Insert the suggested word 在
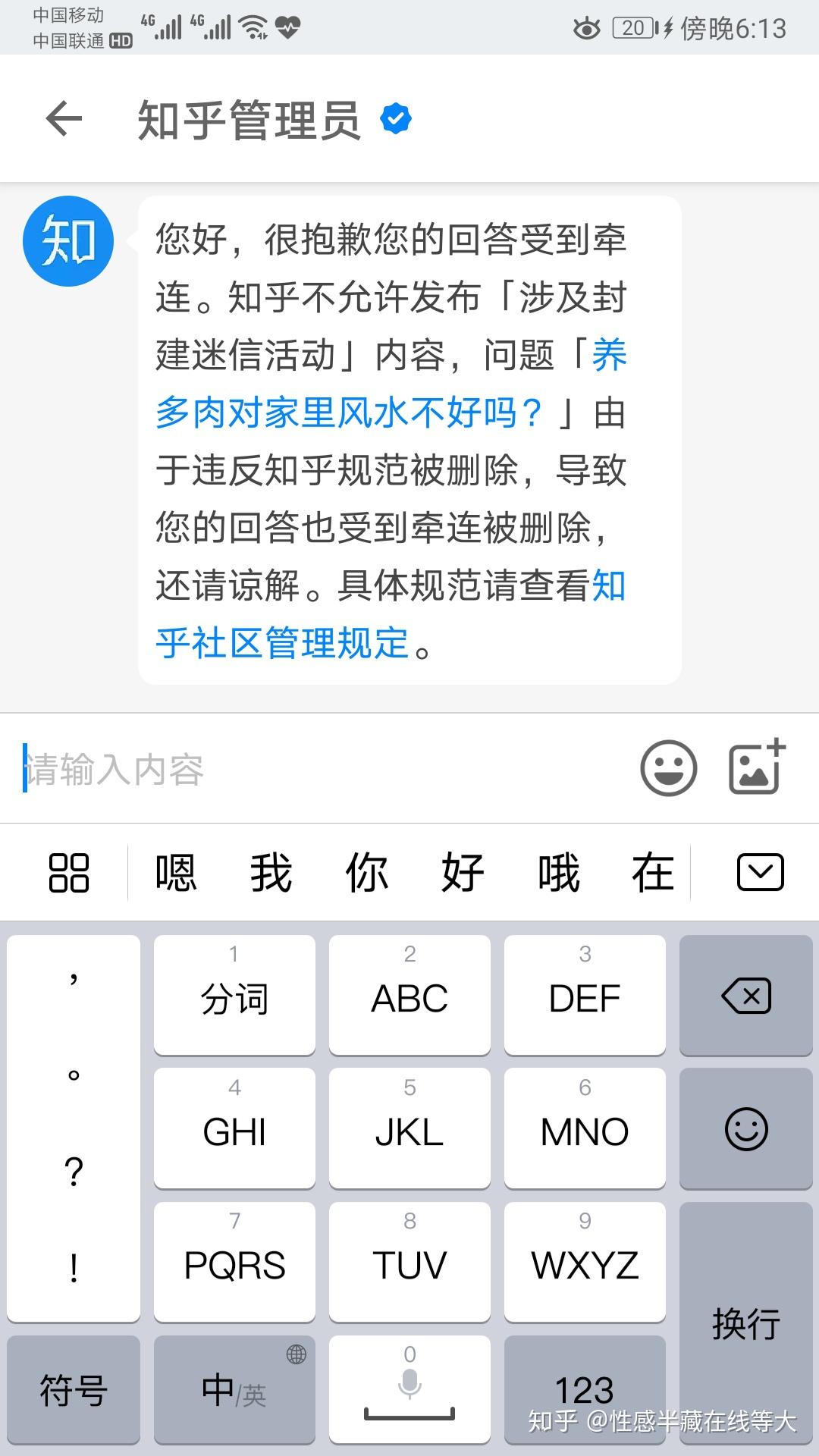 [652, 872]
